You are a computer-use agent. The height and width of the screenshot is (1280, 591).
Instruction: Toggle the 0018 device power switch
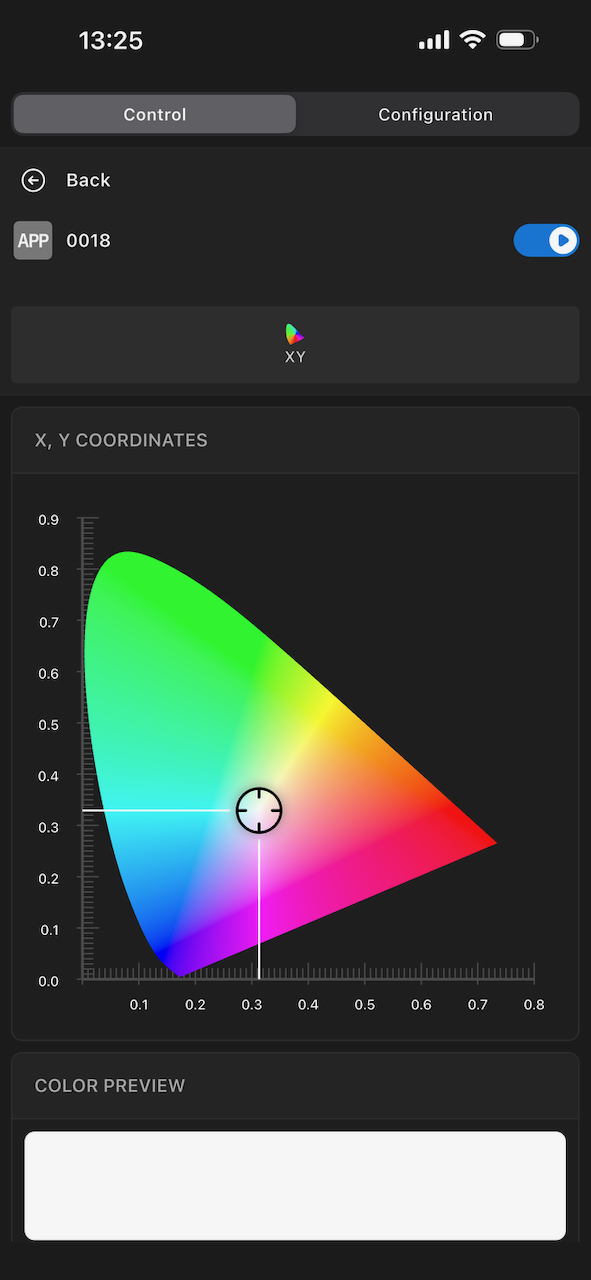tap(546, 240)
